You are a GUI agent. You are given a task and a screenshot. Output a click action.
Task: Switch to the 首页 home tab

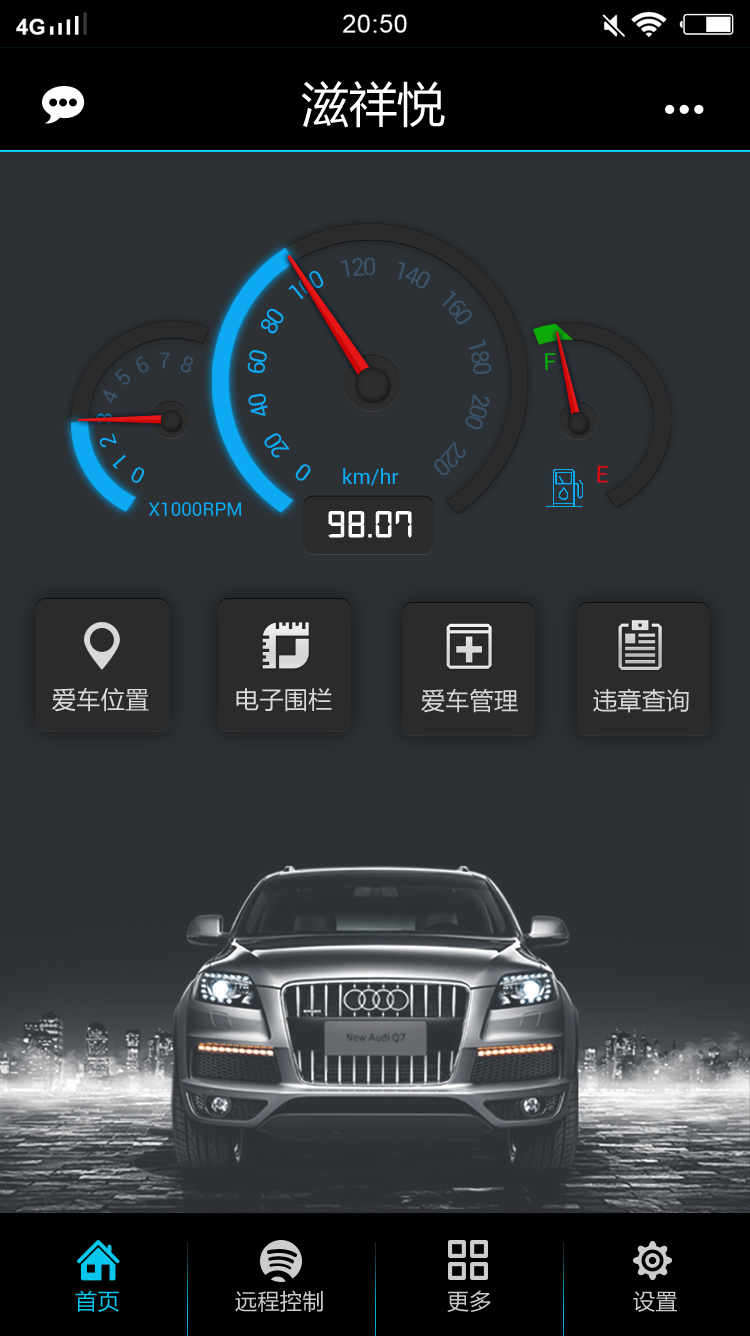coord(97,1275)
